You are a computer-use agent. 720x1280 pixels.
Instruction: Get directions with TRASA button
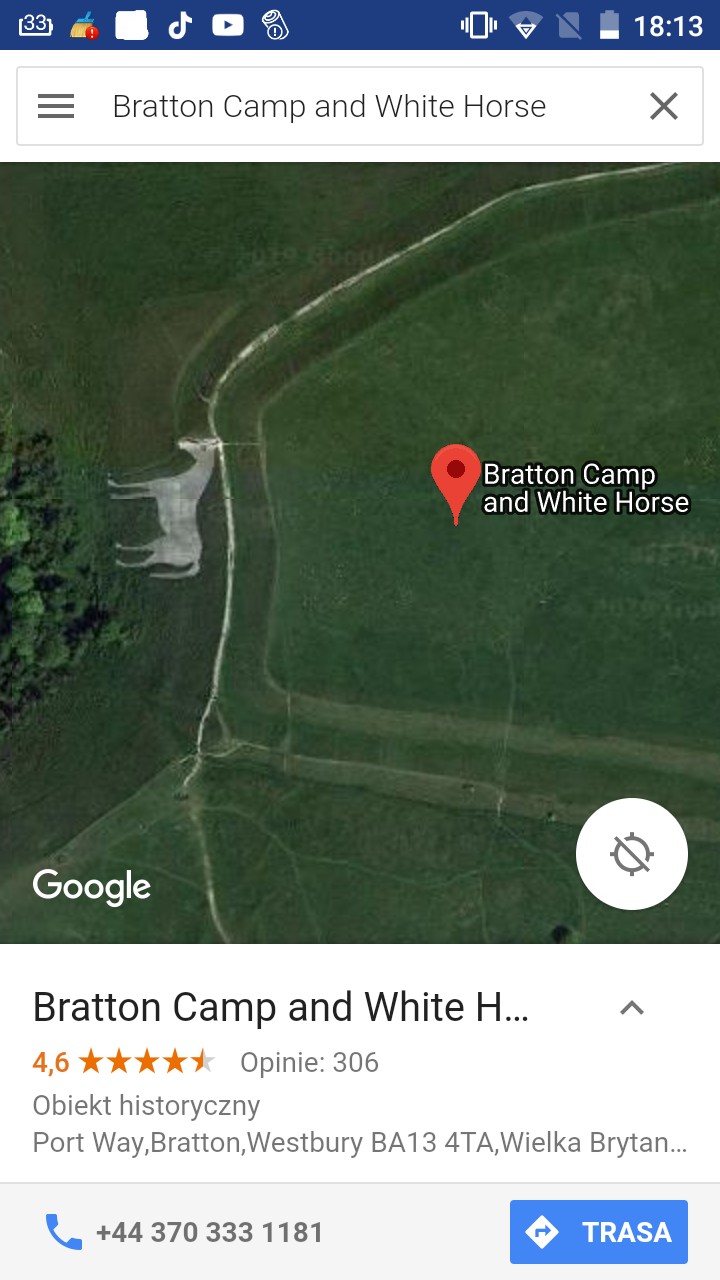599,1232
